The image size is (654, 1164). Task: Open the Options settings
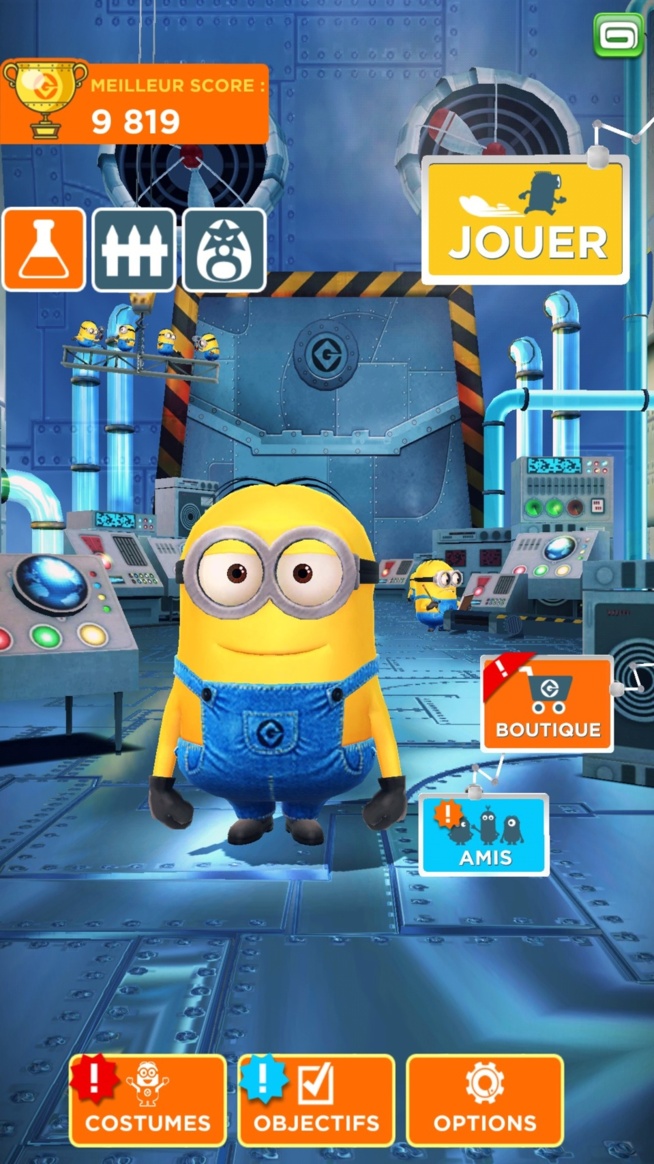pyautogui.click(x=485, y=1100)
